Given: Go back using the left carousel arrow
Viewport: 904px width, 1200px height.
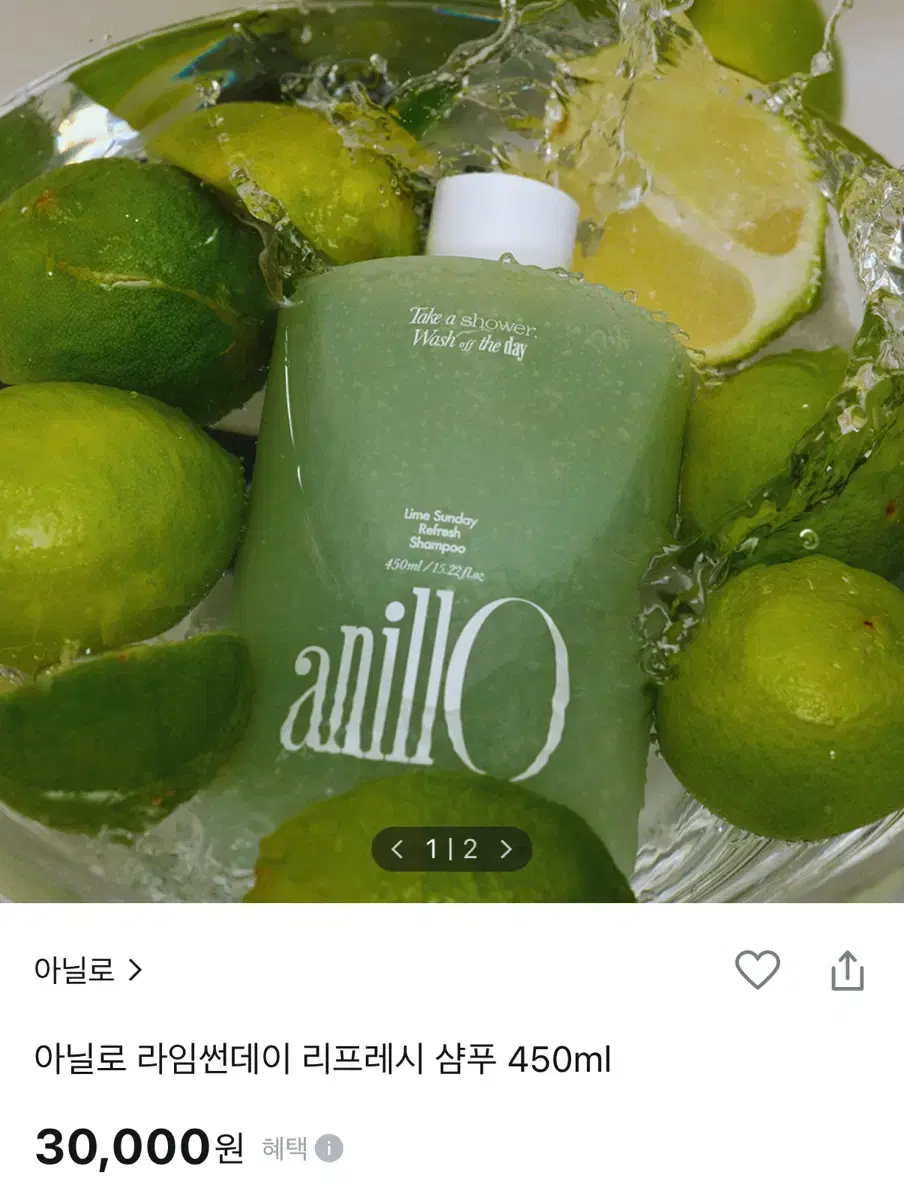Looking at the screenshot, I should click(x=396, y=848).
